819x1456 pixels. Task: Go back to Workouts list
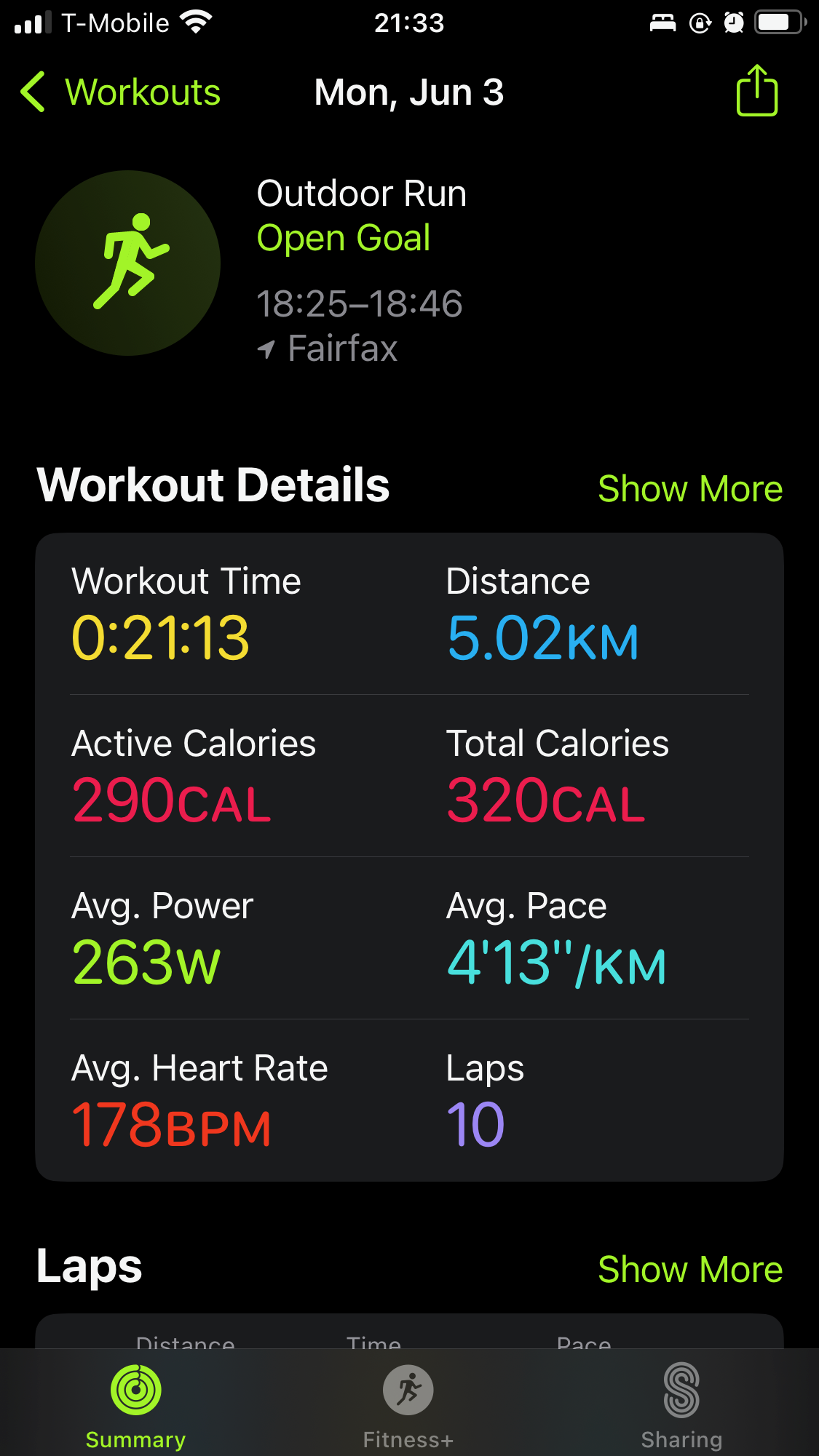coord(120,92)
